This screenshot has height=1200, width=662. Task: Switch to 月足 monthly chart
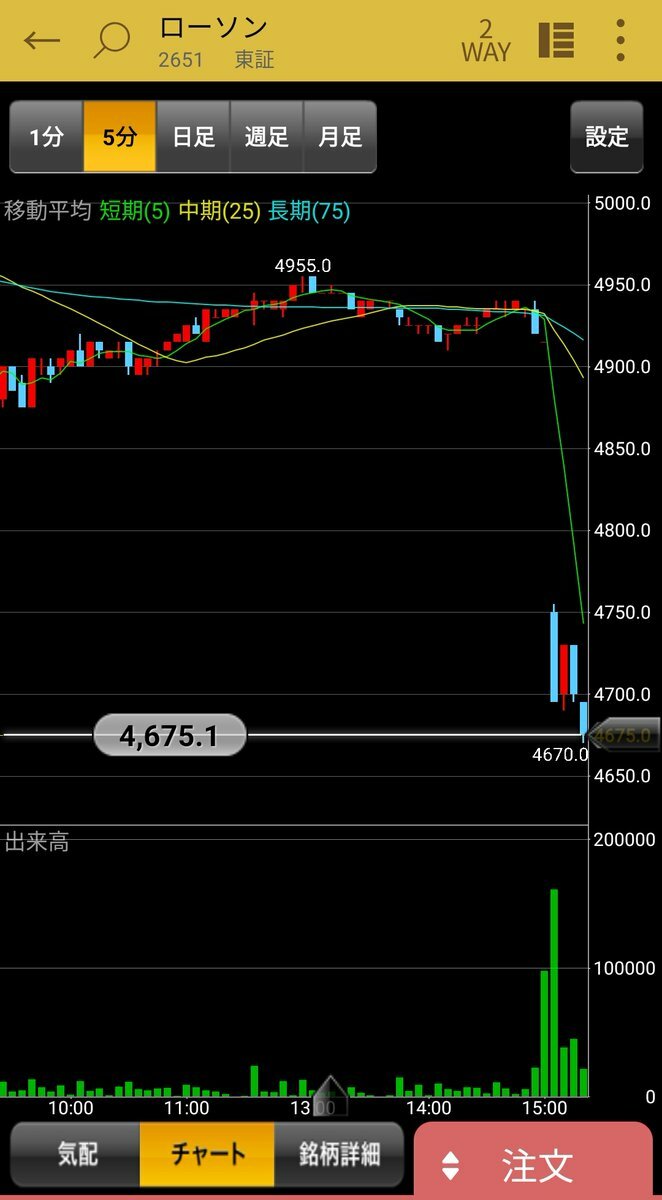(x=340, y=137)
